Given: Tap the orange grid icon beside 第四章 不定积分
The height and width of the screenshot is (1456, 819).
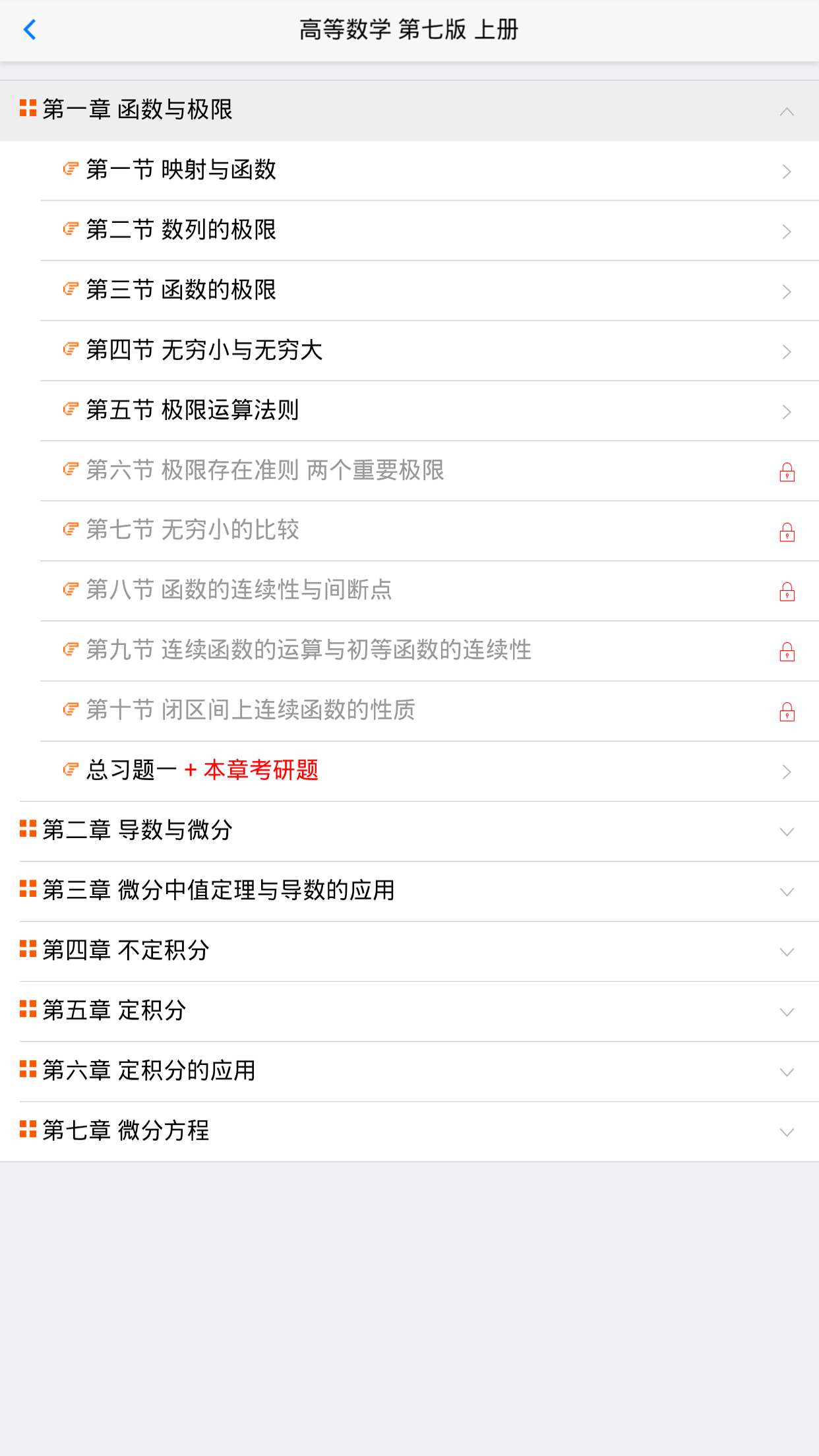Looking at the screenshot, I should 26,951.
